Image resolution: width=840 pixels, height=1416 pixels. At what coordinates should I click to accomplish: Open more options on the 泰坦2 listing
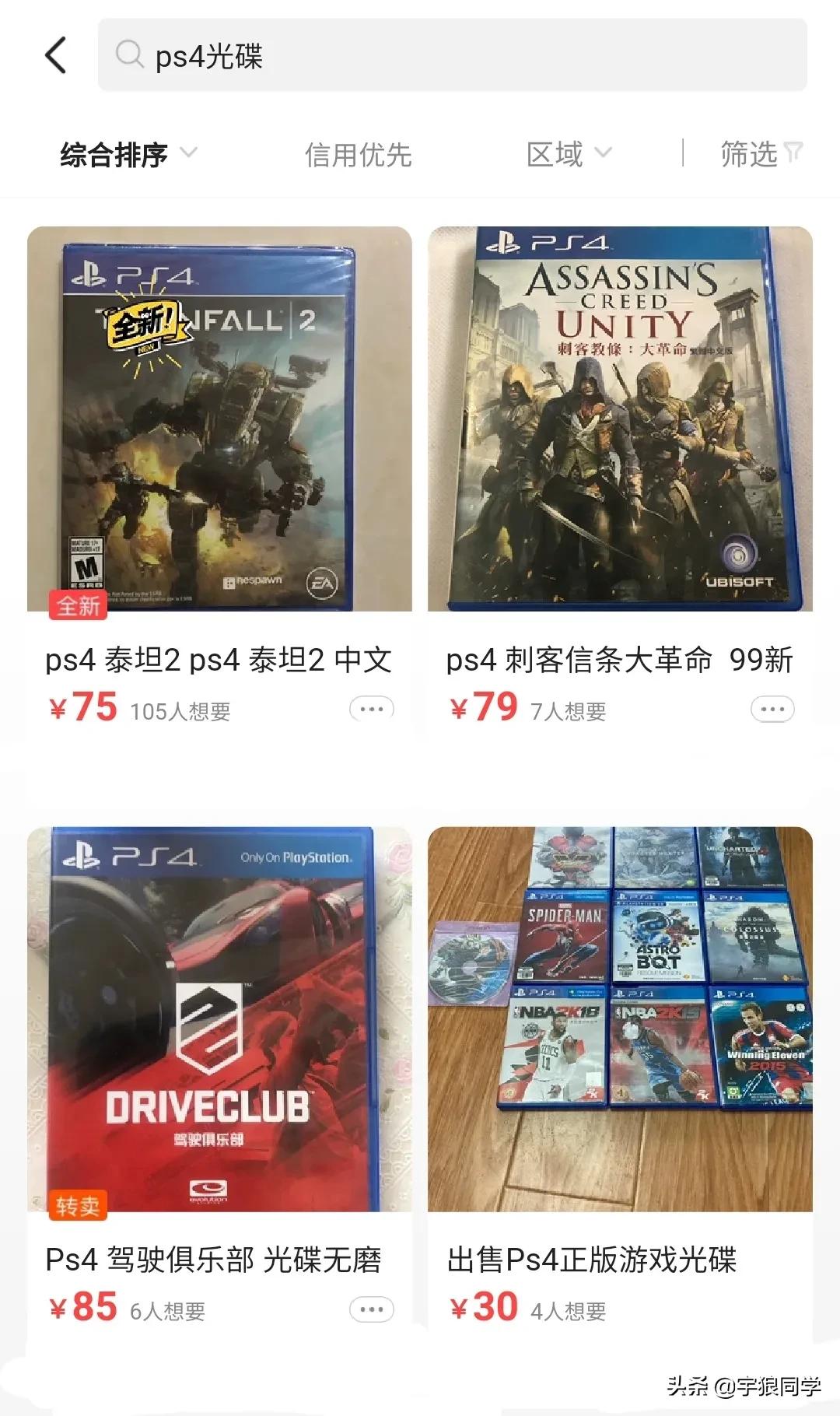[x=371, y=709]
